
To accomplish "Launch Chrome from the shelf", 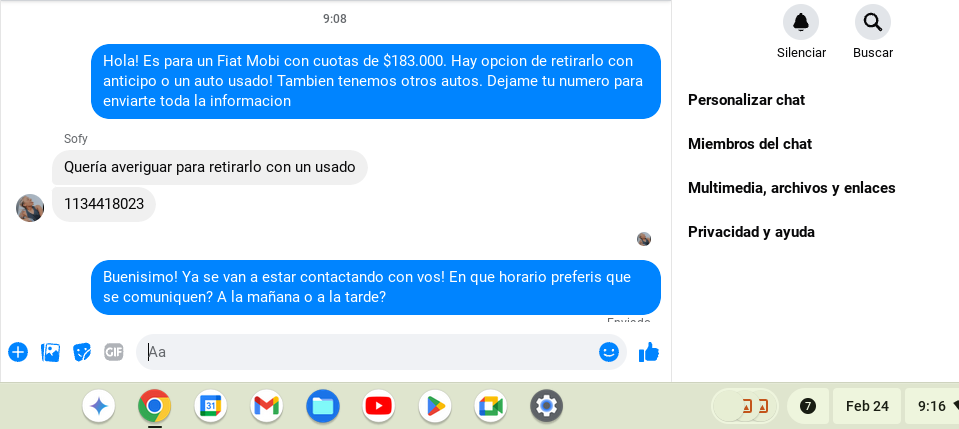I will tap(154, 405).
